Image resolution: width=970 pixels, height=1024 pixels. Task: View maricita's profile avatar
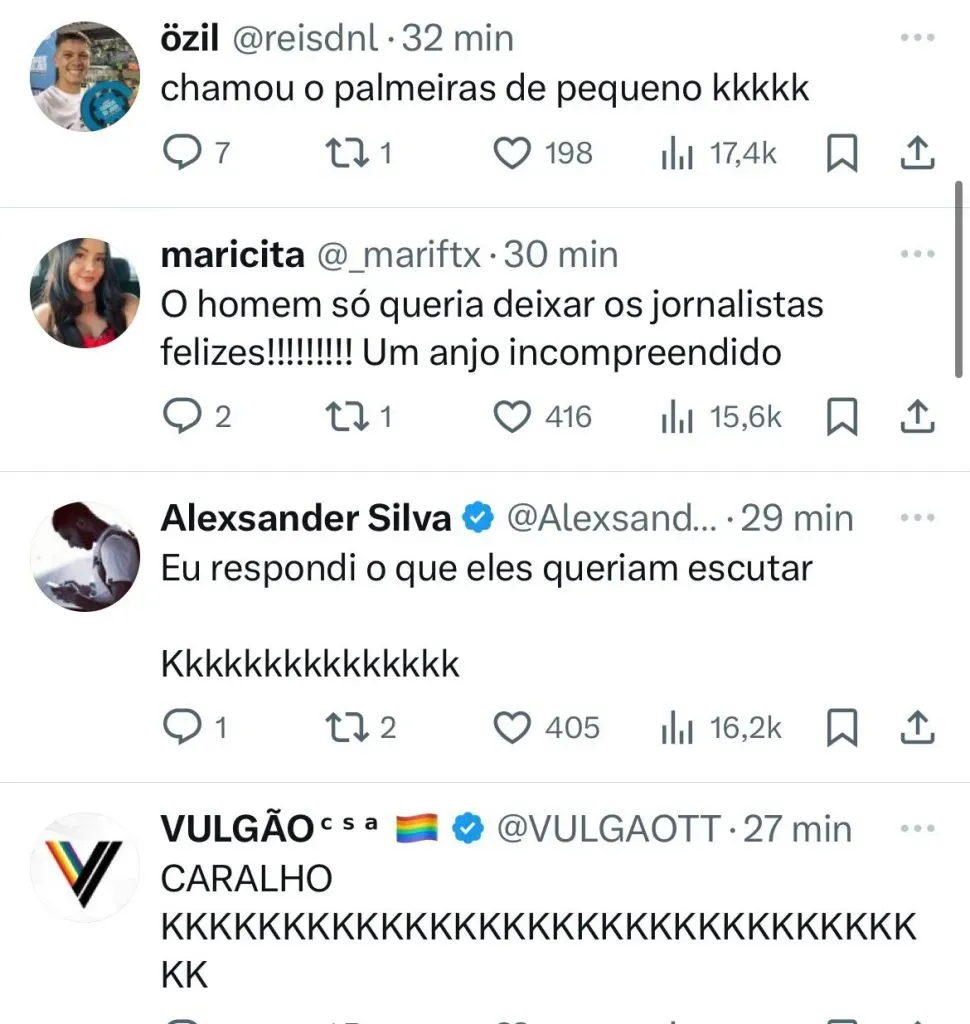click(85, 293)
